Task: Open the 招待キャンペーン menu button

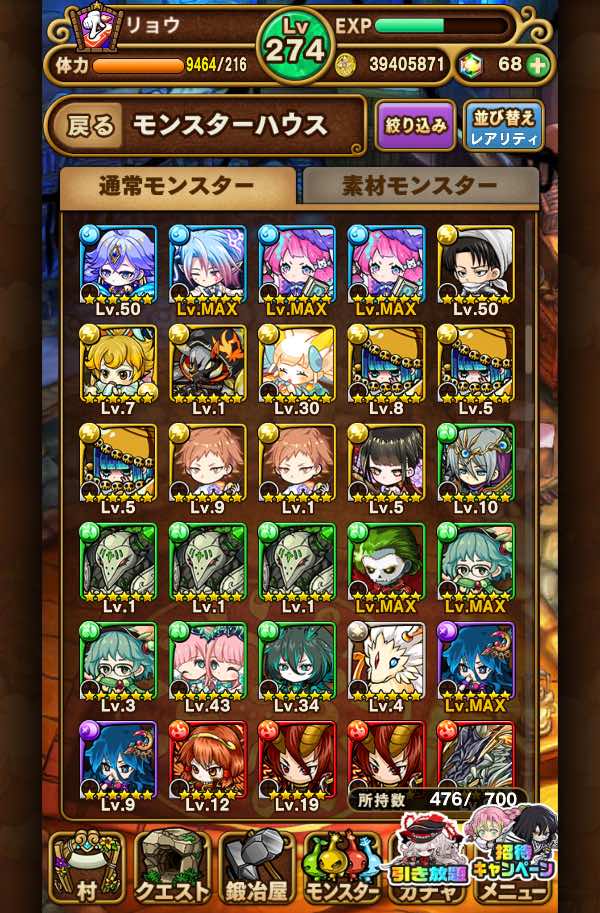Action: tap(512, 856)
